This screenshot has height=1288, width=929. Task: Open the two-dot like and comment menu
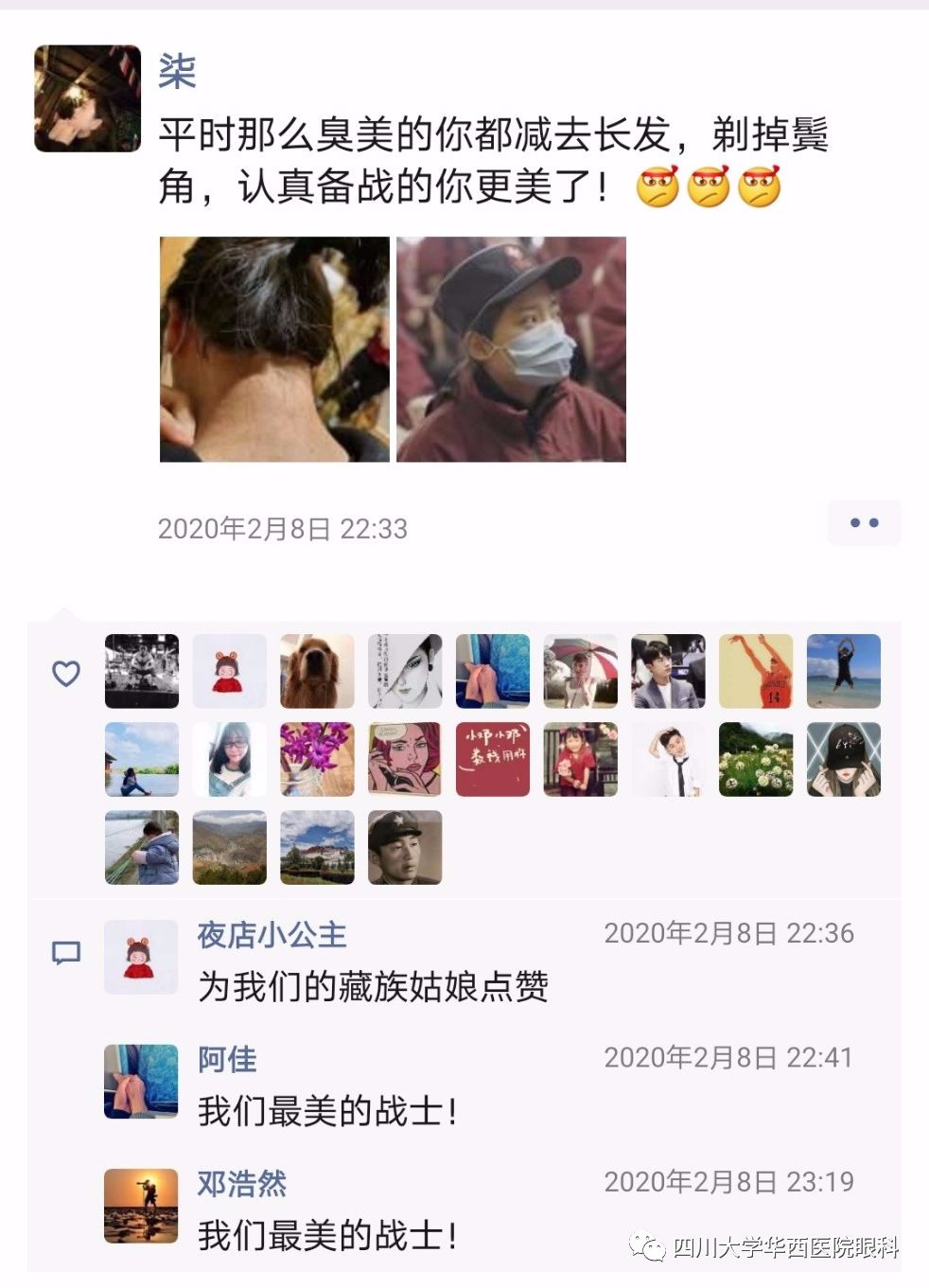click(x=864, y=522)
